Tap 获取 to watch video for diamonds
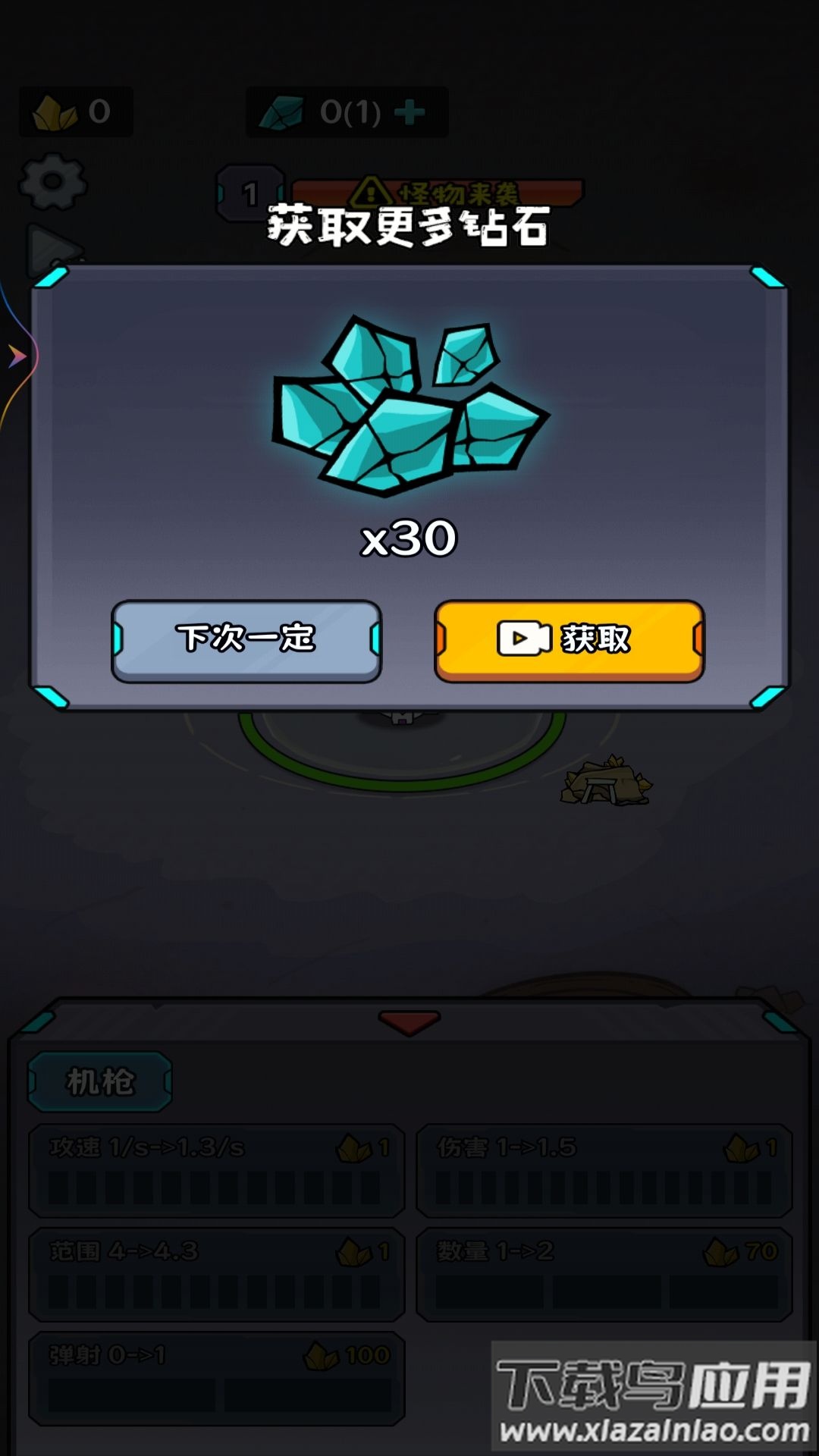 pyautogui.click(x=569, y=639)
